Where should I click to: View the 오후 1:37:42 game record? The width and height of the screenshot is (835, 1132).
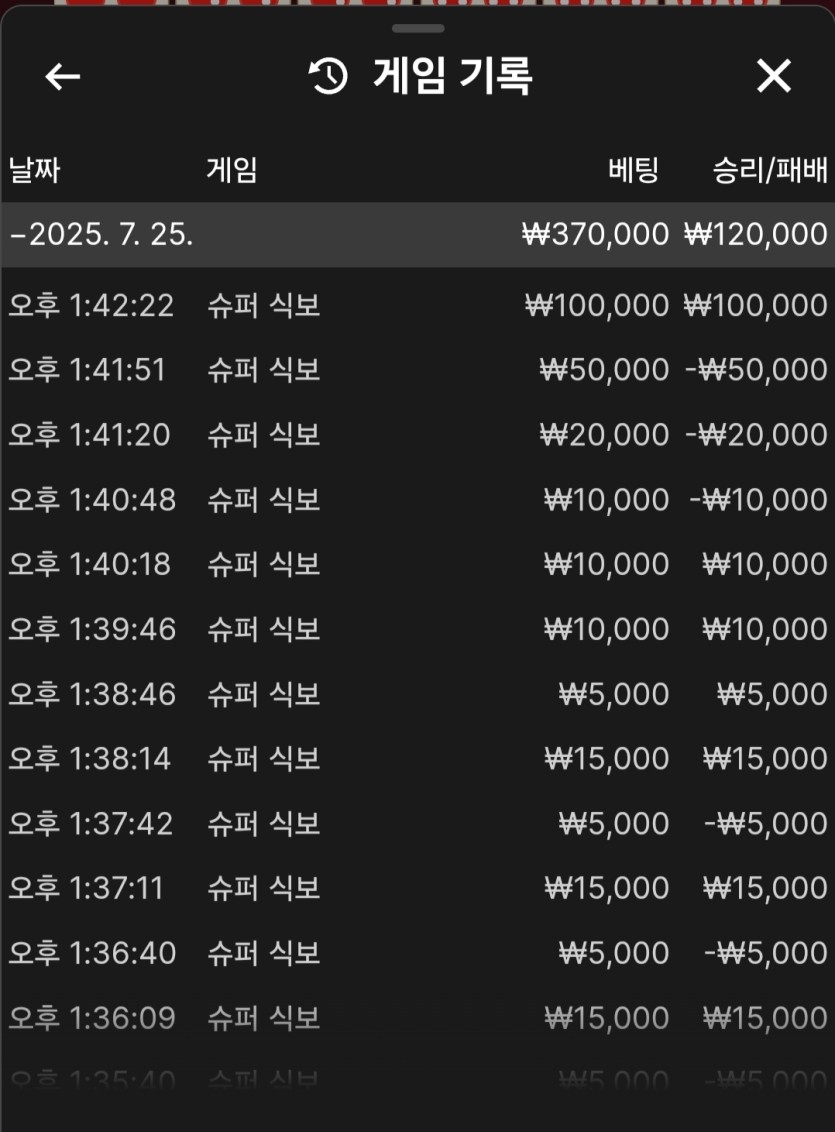(417, 824)
